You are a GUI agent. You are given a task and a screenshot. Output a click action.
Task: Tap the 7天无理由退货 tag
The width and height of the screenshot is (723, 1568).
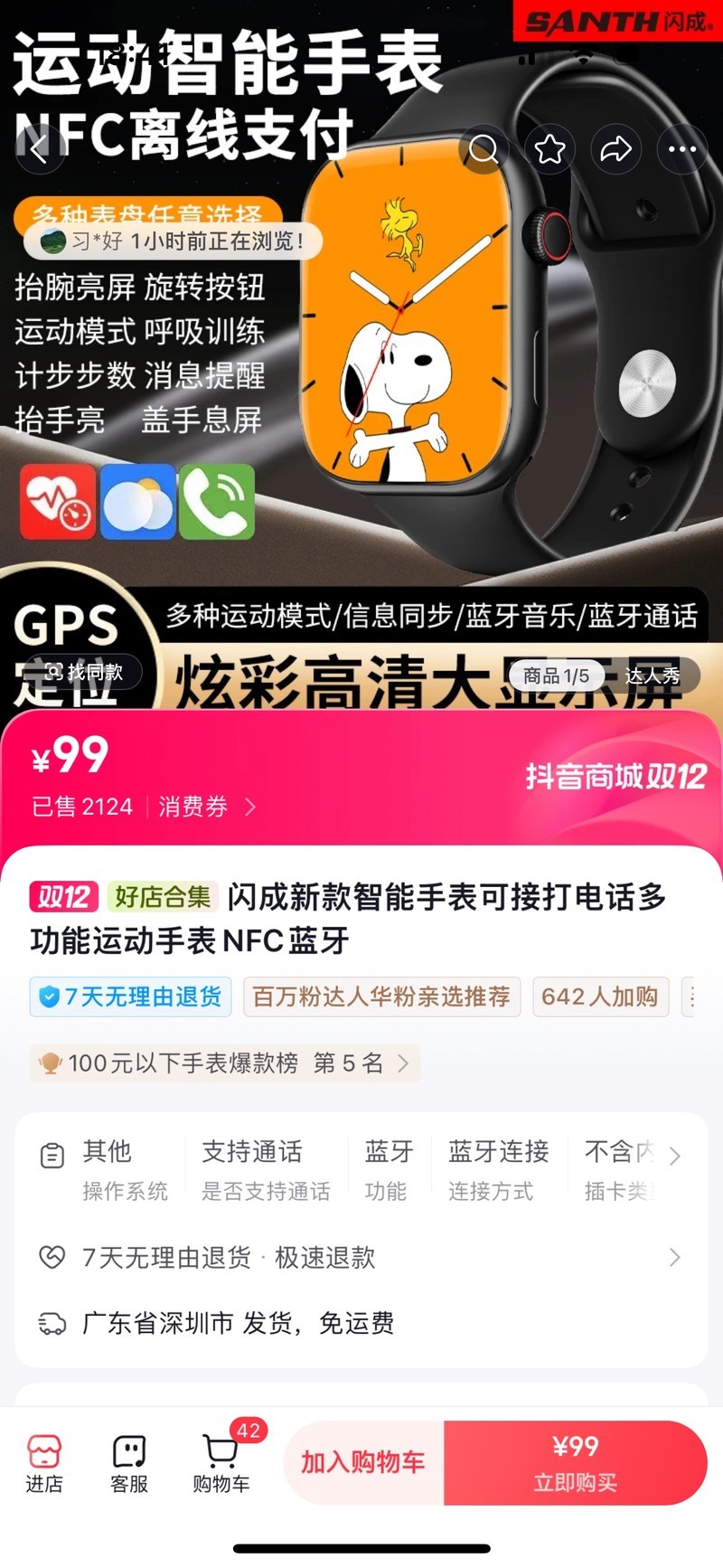tap(131, 997)
